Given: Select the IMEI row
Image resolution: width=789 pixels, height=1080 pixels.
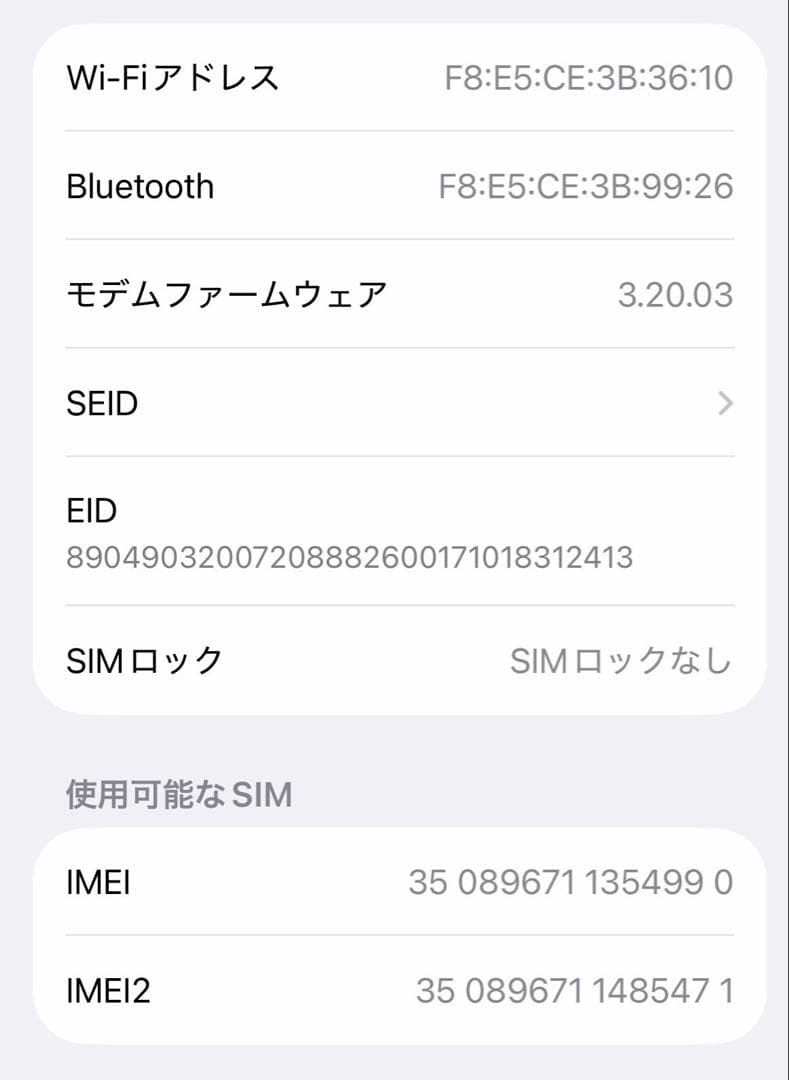Looking at the screenshot, I should tap(395, 882).
